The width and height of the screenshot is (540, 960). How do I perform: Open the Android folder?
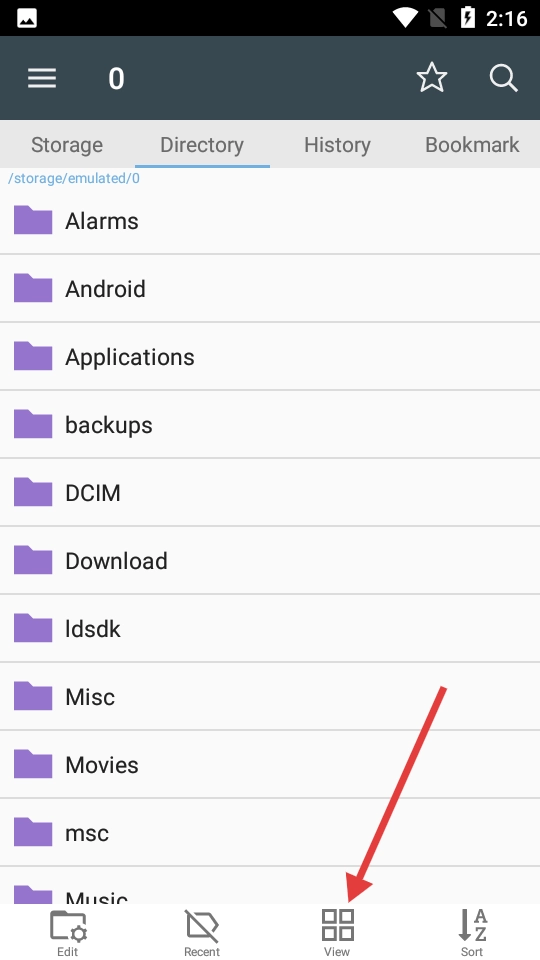tap(270, 288)
